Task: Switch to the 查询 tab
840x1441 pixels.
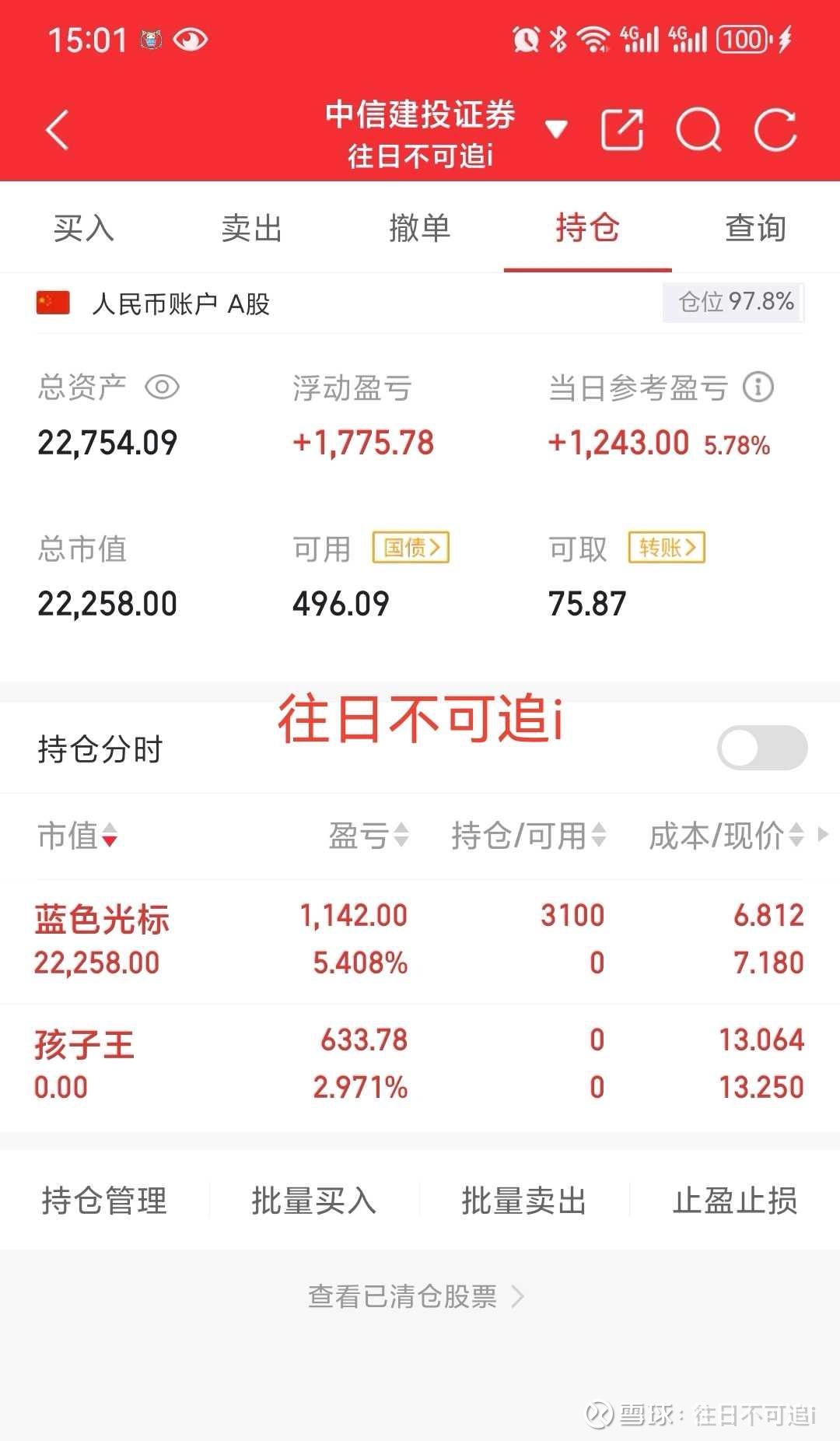Action: (756, 228)
